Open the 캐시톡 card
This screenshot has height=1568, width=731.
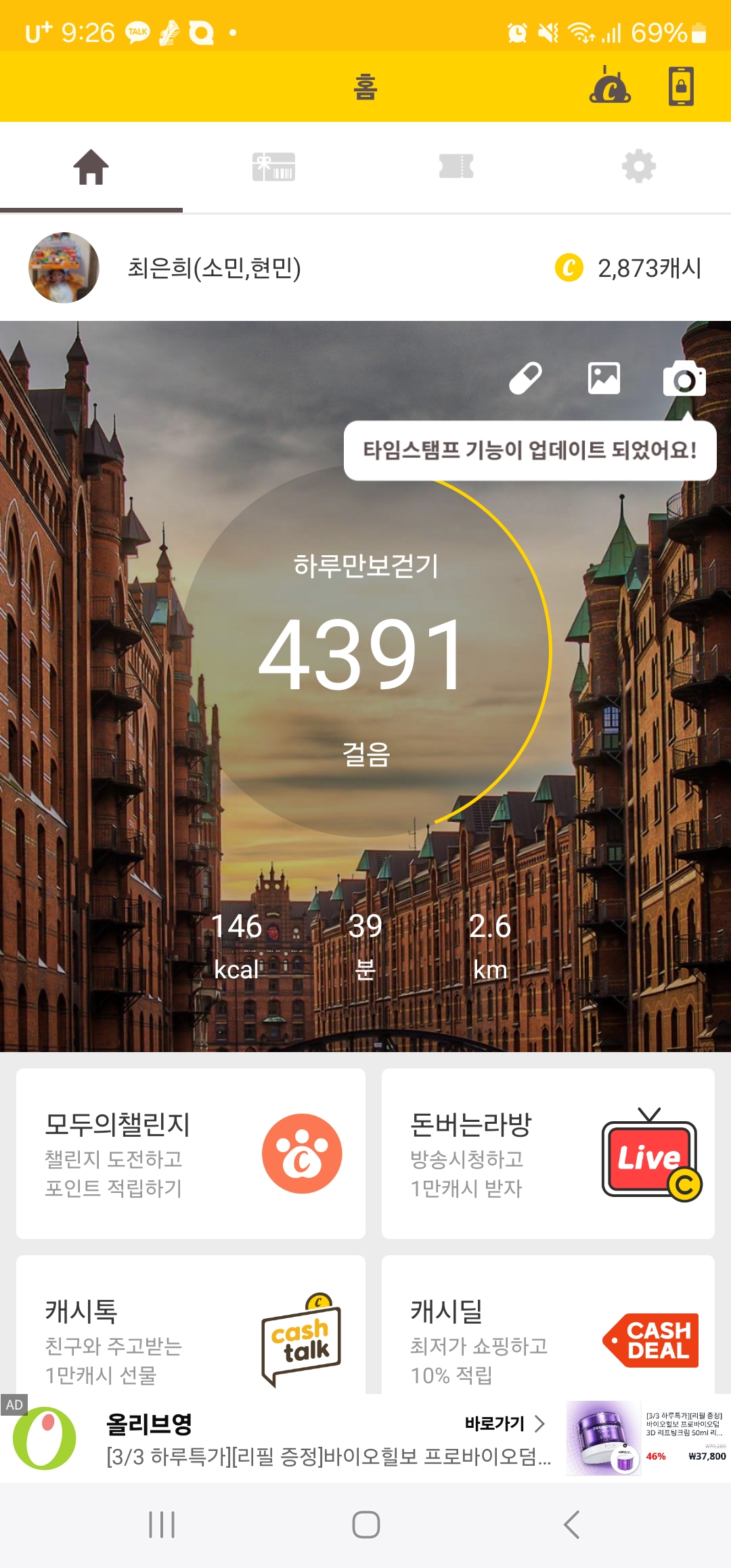[x=191, y=1327]
